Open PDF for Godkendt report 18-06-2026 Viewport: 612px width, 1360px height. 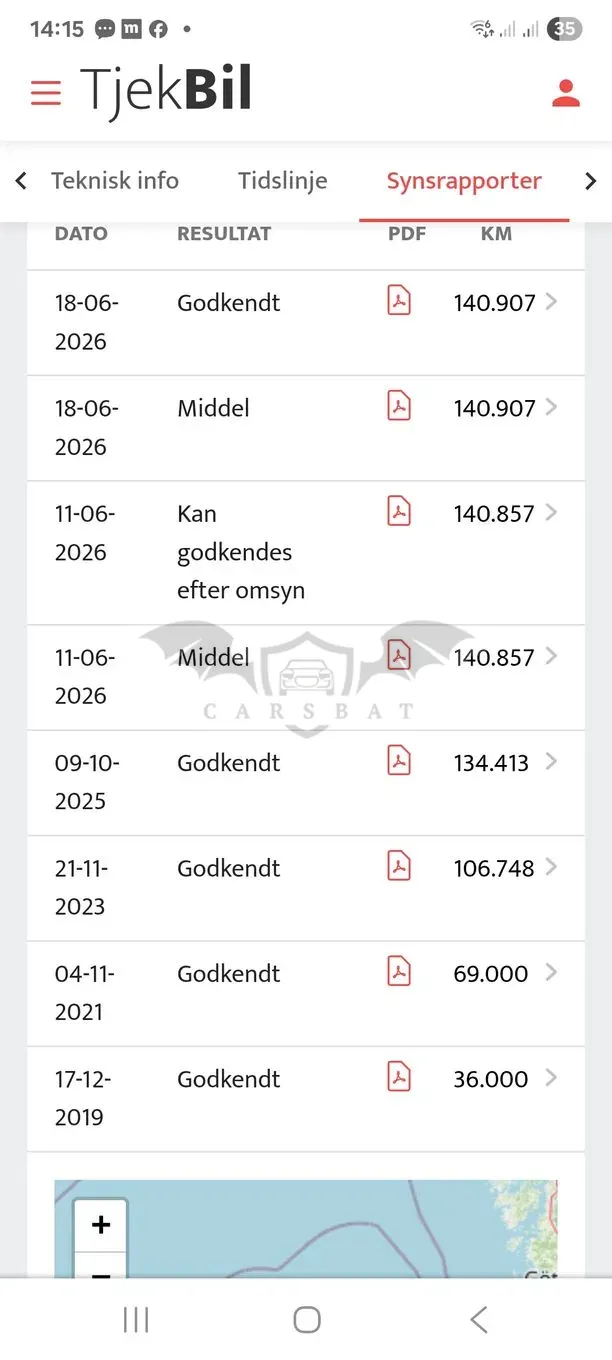(399, 300)
